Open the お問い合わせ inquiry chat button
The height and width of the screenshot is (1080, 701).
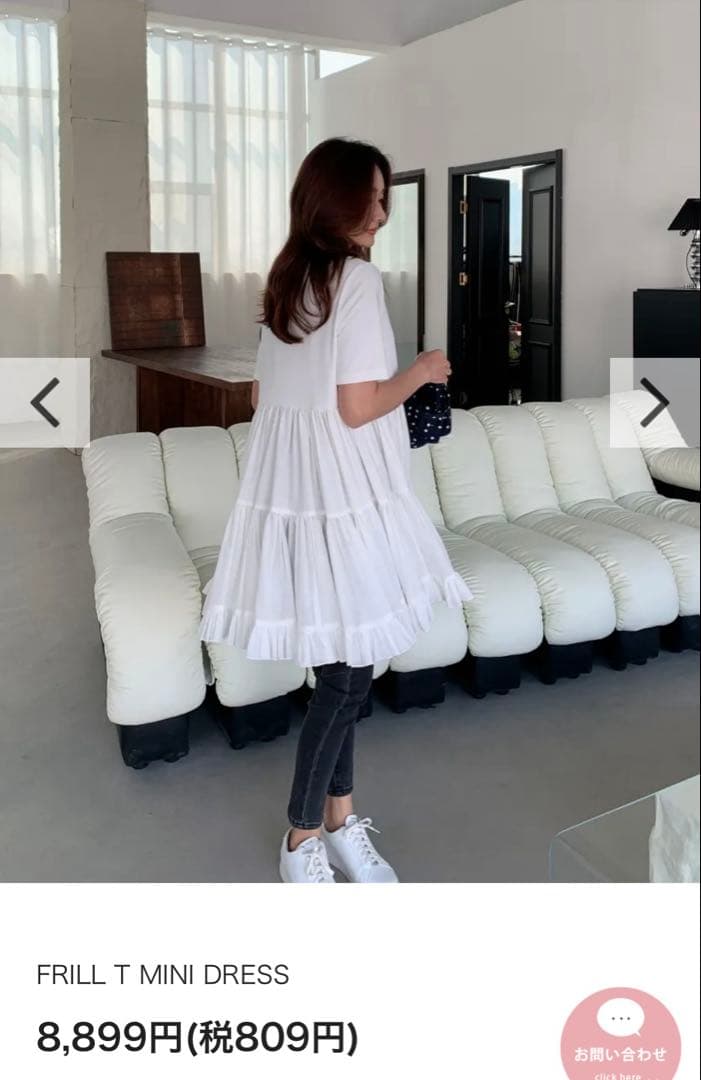coord(620,1036)
